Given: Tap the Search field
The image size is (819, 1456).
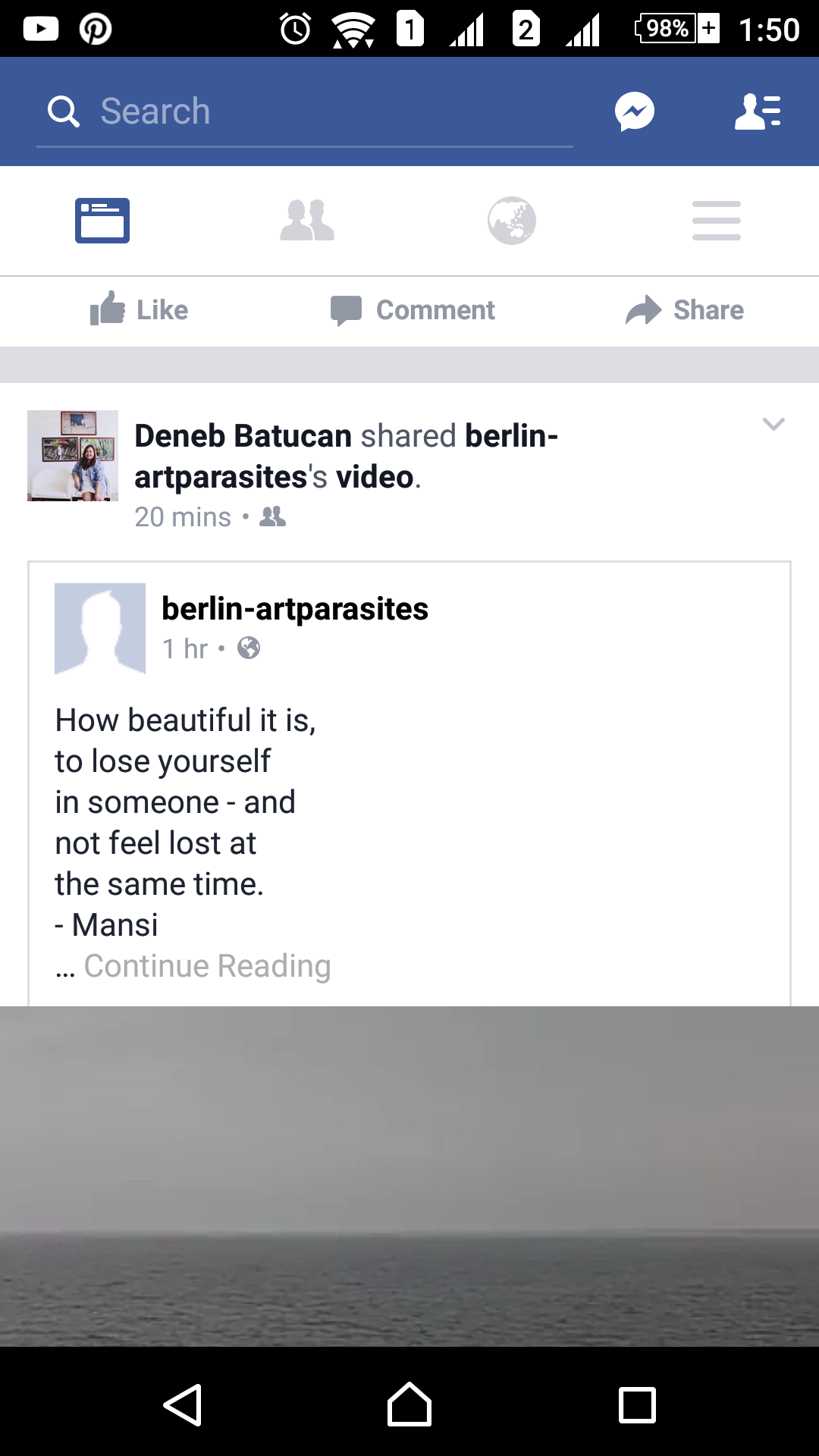Looking at the screenshot, I should click(x=303, y=111).
